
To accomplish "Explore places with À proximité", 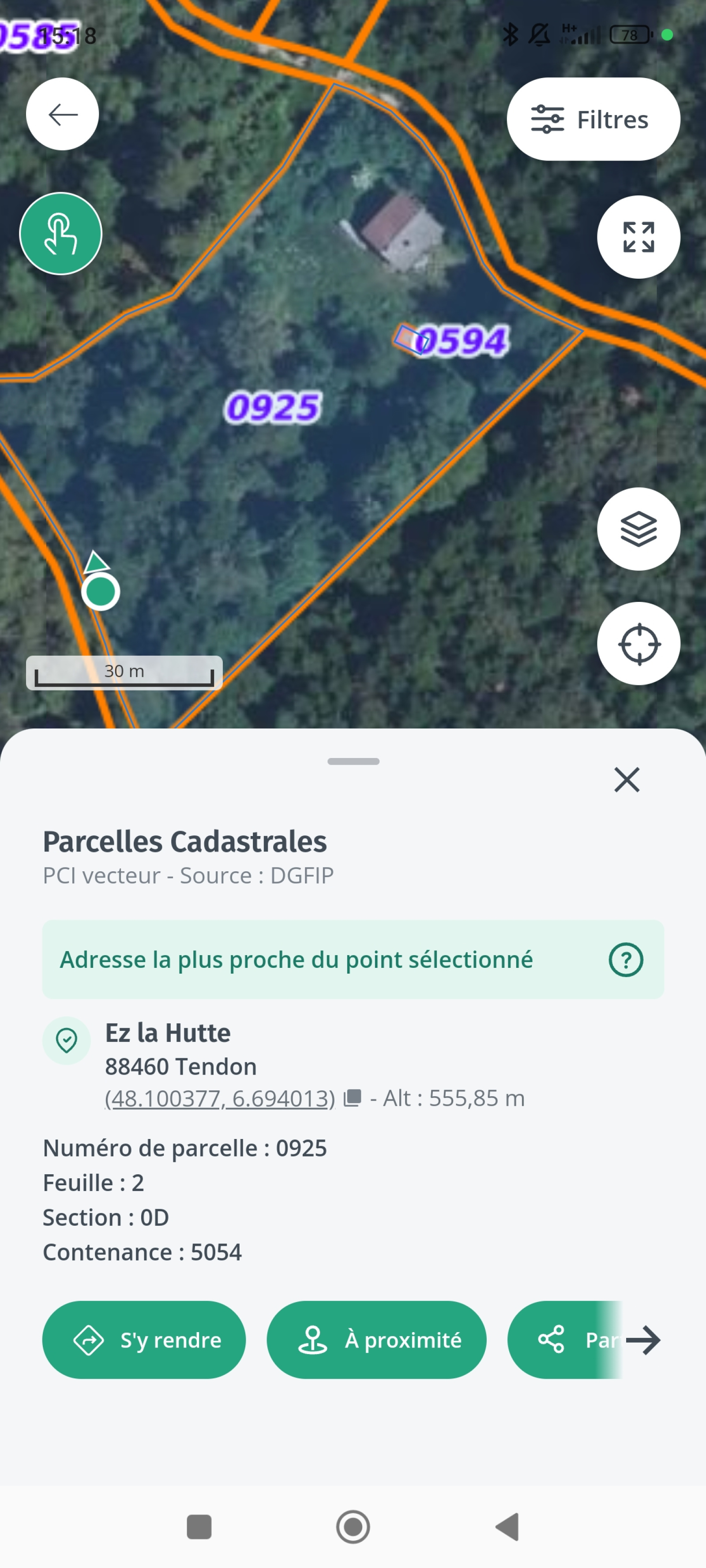I will pyautogui.click(x=376, y=1340).
